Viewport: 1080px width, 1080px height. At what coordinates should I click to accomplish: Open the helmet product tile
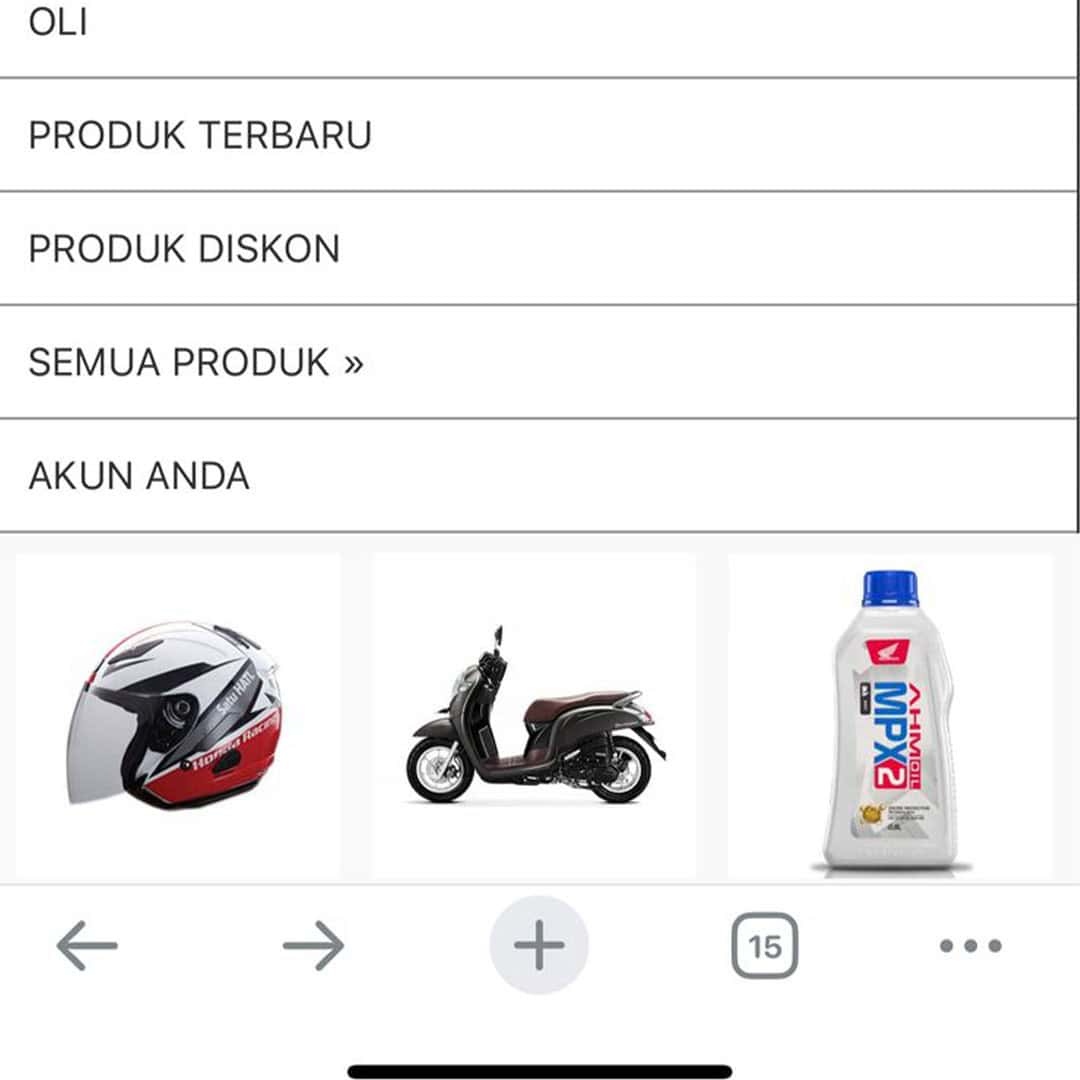click(177, 716)
